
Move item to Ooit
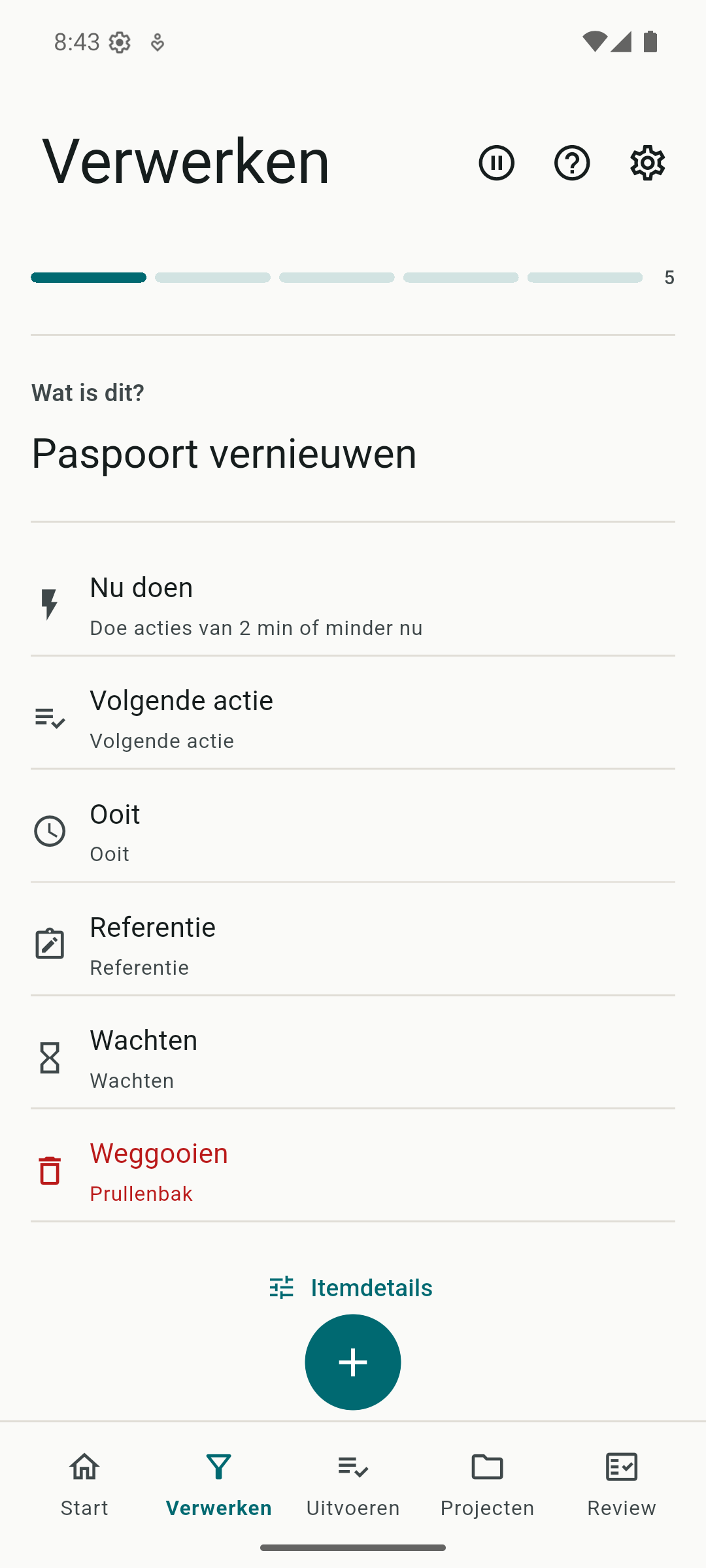click(x=353, y=831)
